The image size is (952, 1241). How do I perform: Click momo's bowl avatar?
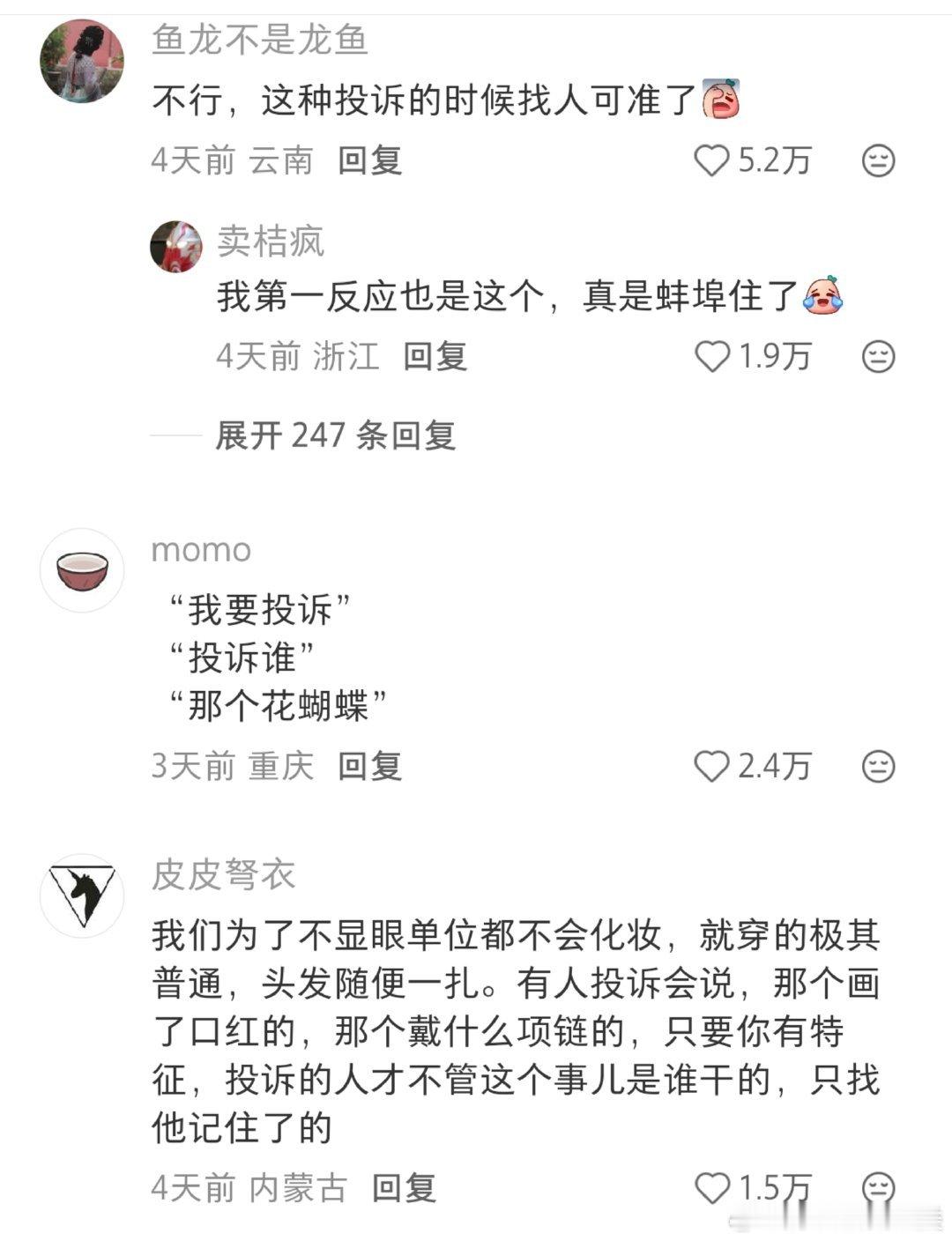tap(80, 568)
